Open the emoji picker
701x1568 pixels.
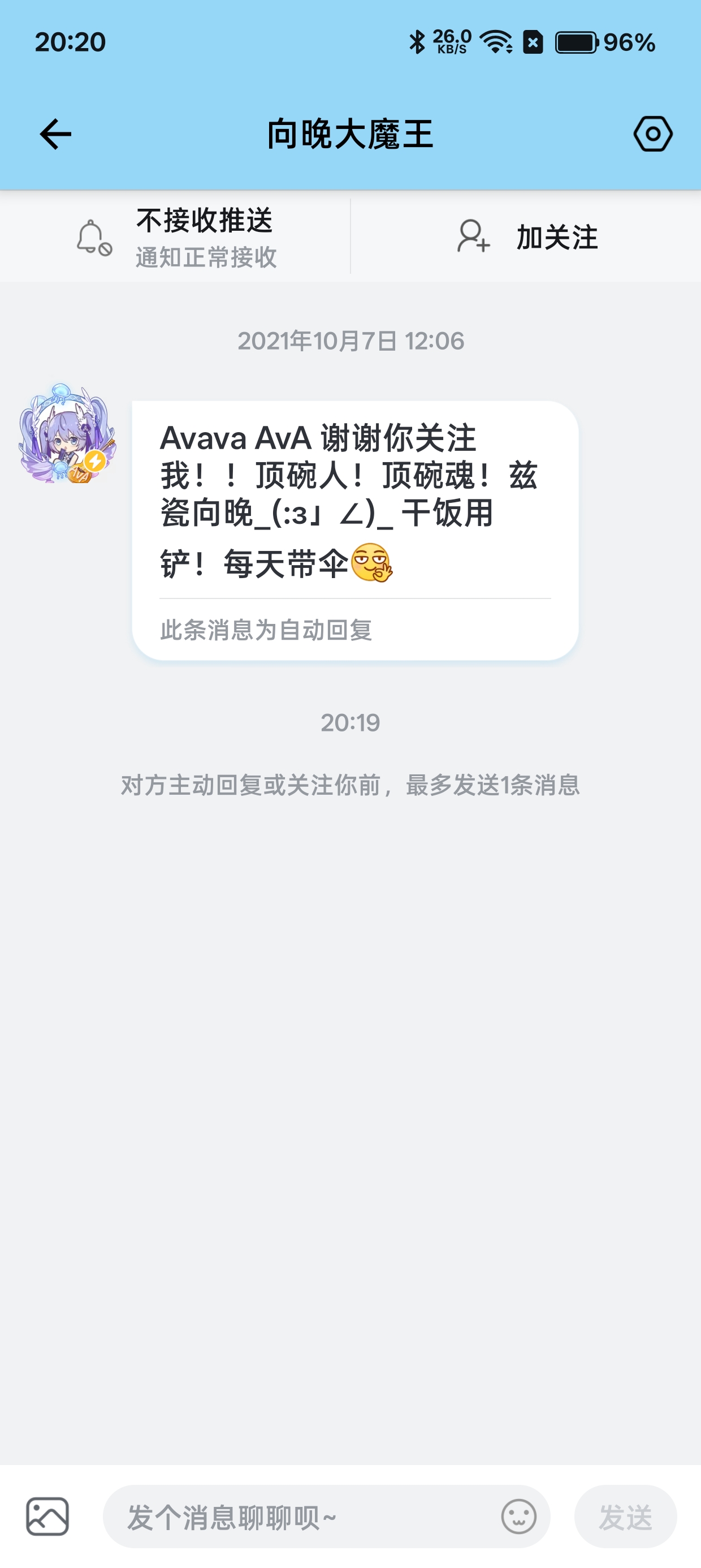click(518, 1517)
